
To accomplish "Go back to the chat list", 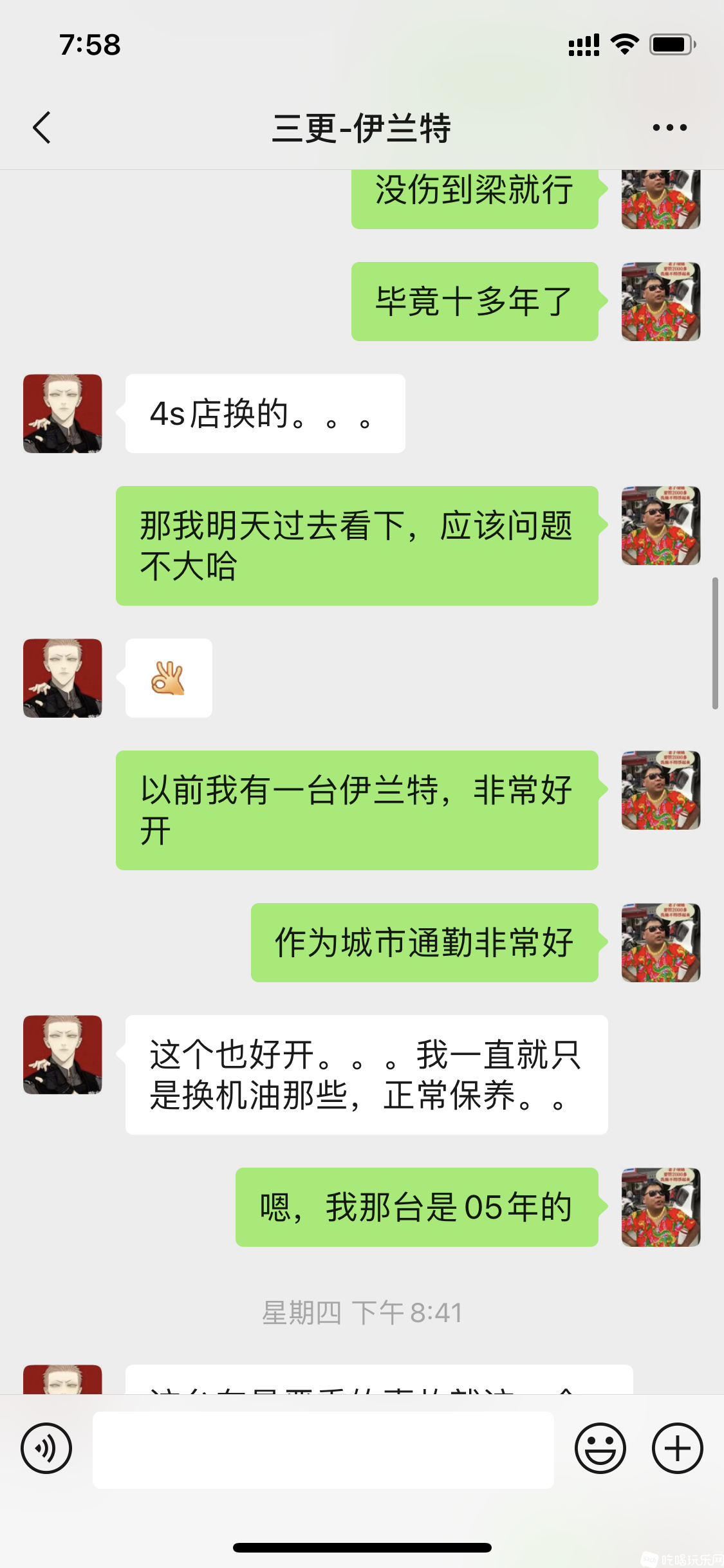I will pyautogui.click(x=42, y=127).
